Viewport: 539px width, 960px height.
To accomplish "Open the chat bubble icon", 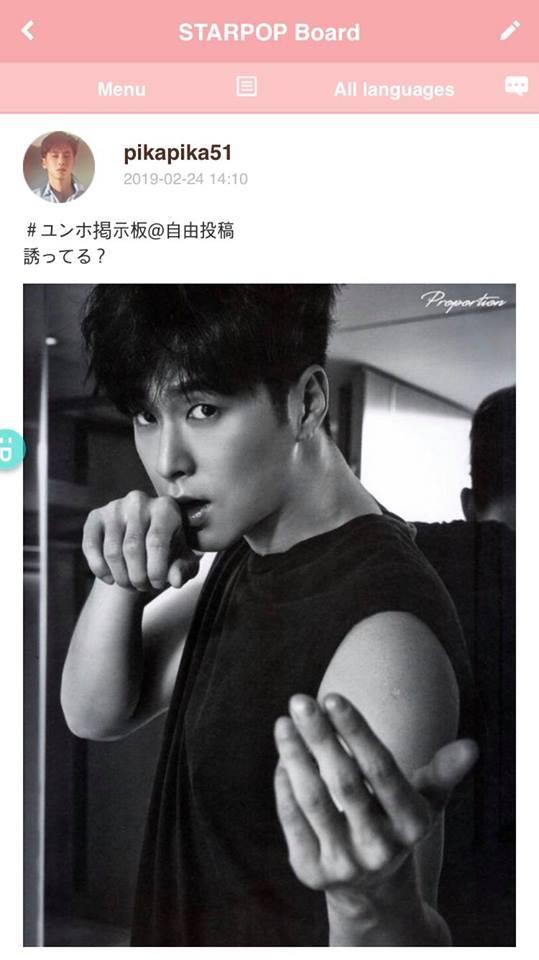I will tap(516, 86).
